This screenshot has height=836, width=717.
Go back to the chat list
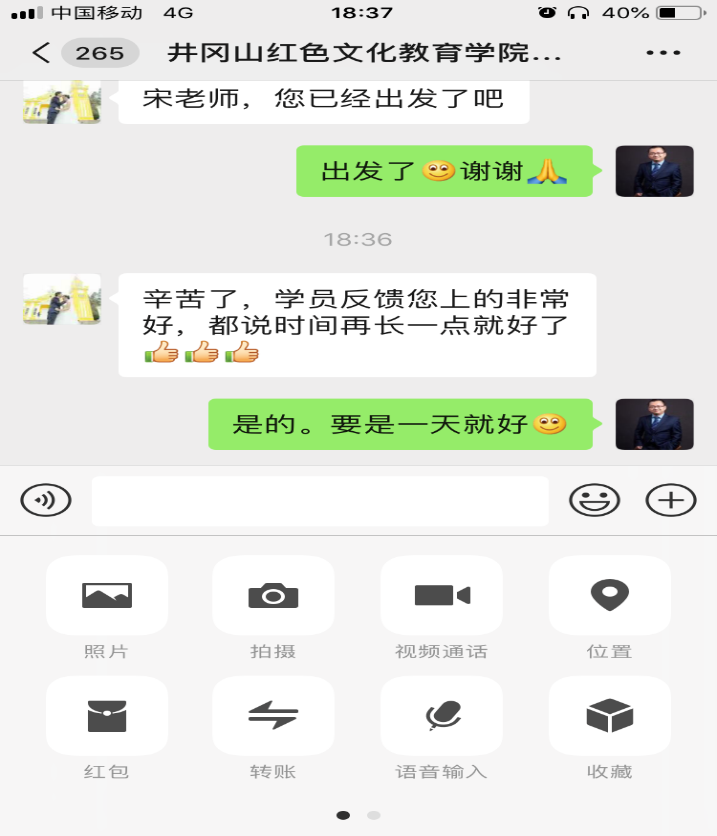(x=42, y=53)
